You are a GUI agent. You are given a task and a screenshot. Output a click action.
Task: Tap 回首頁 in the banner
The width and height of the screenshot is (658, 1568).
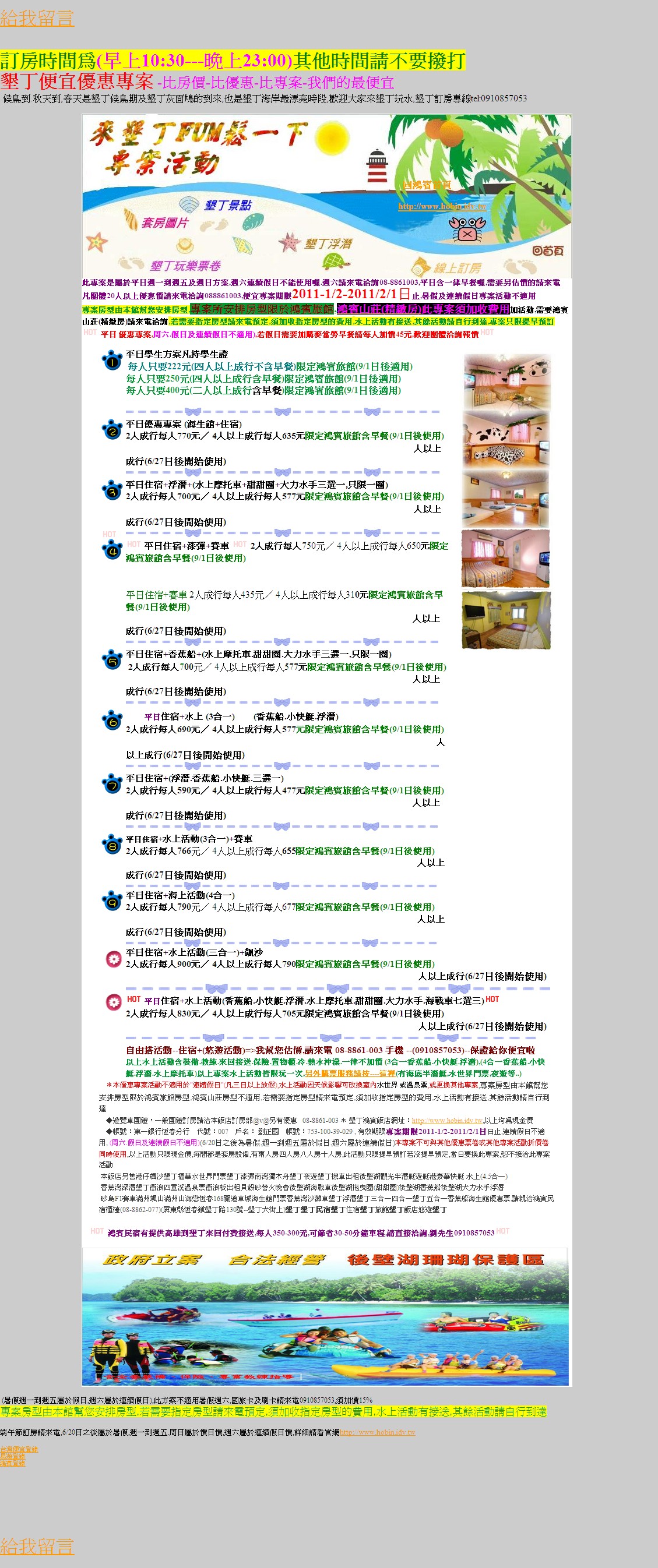(548, 250)
